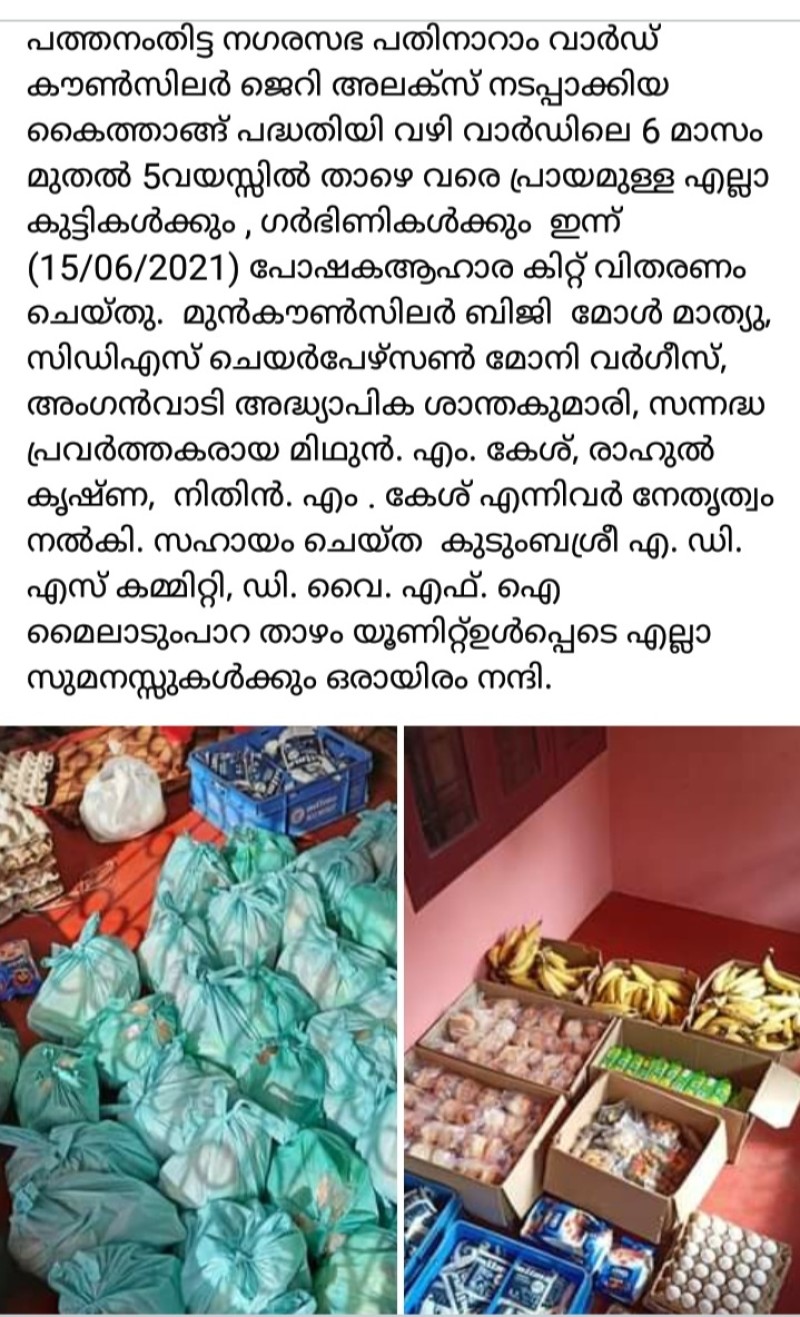Open the photo of green kit bags
Viewport: 800px width, 1317px height.
[x=198, y=1020]
